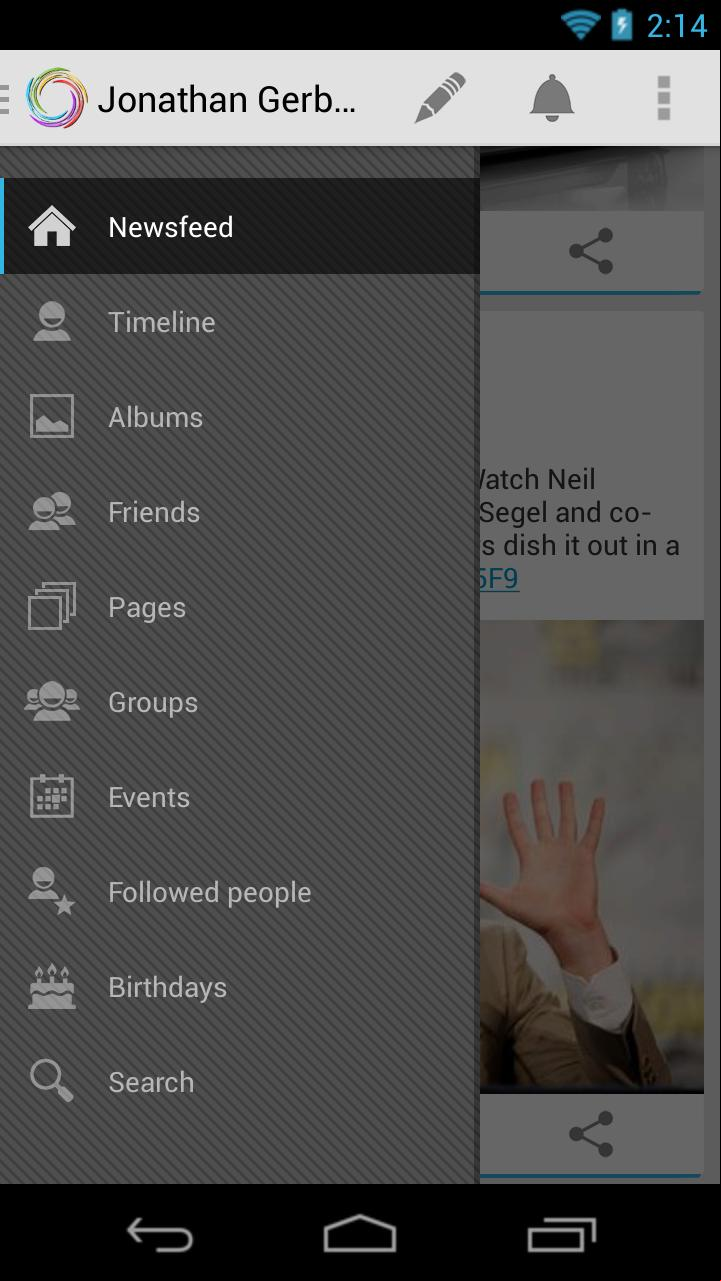Go to Albums
Viewport: 721px width, 1281px height.
click(x=240, y=417)
